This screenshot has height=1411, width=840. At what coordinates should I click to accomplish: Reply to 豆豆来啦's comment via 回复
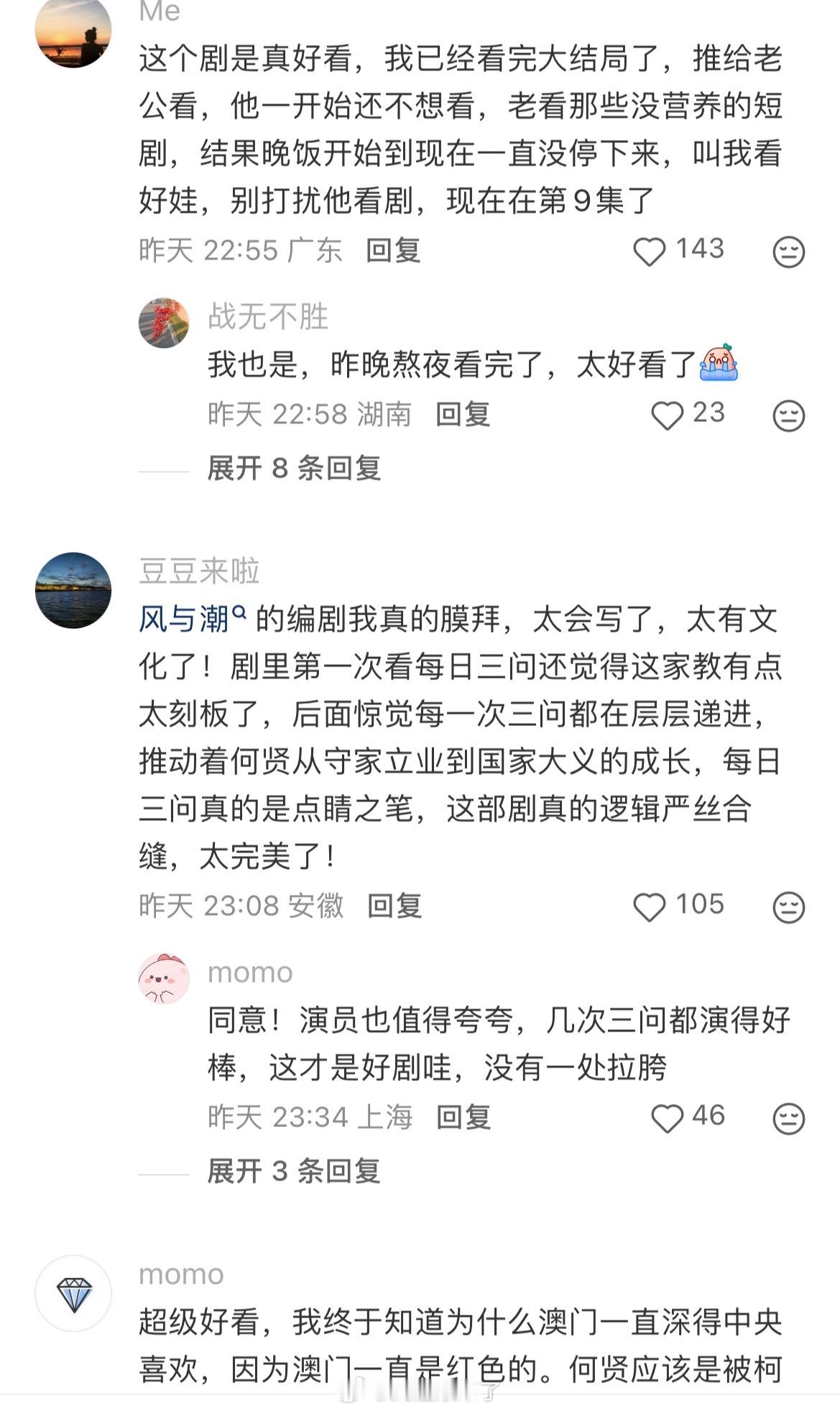pos(394,907)
